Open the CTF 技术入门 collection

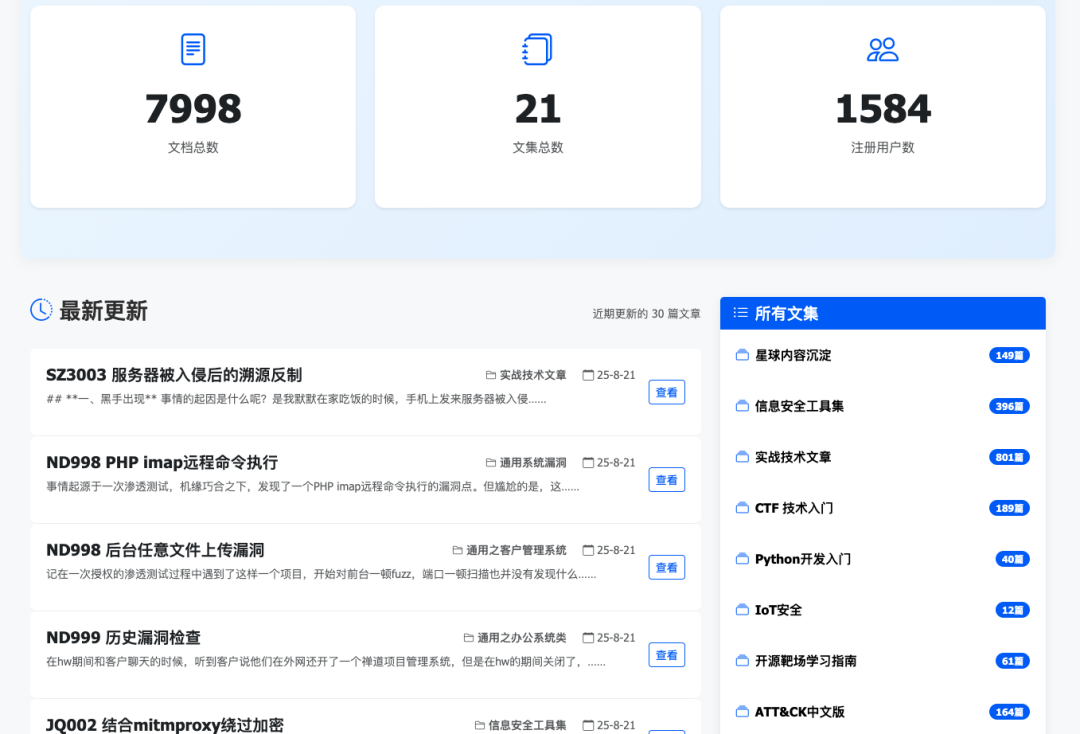point(793,508)
